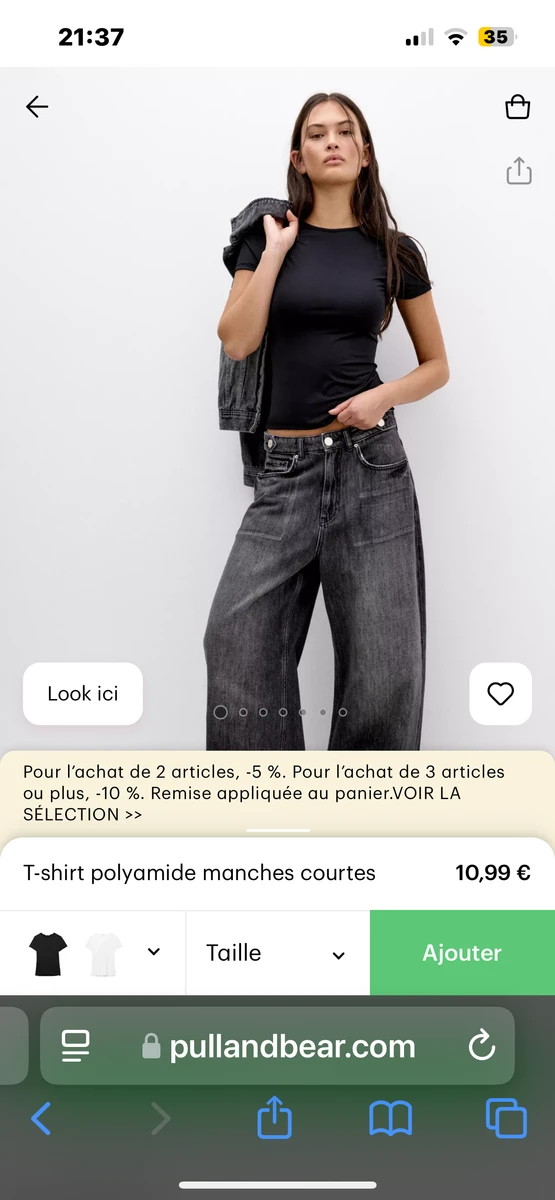Tap the Look ici button
Screen dimensions: 555x1200
click(x=83, y=693)
